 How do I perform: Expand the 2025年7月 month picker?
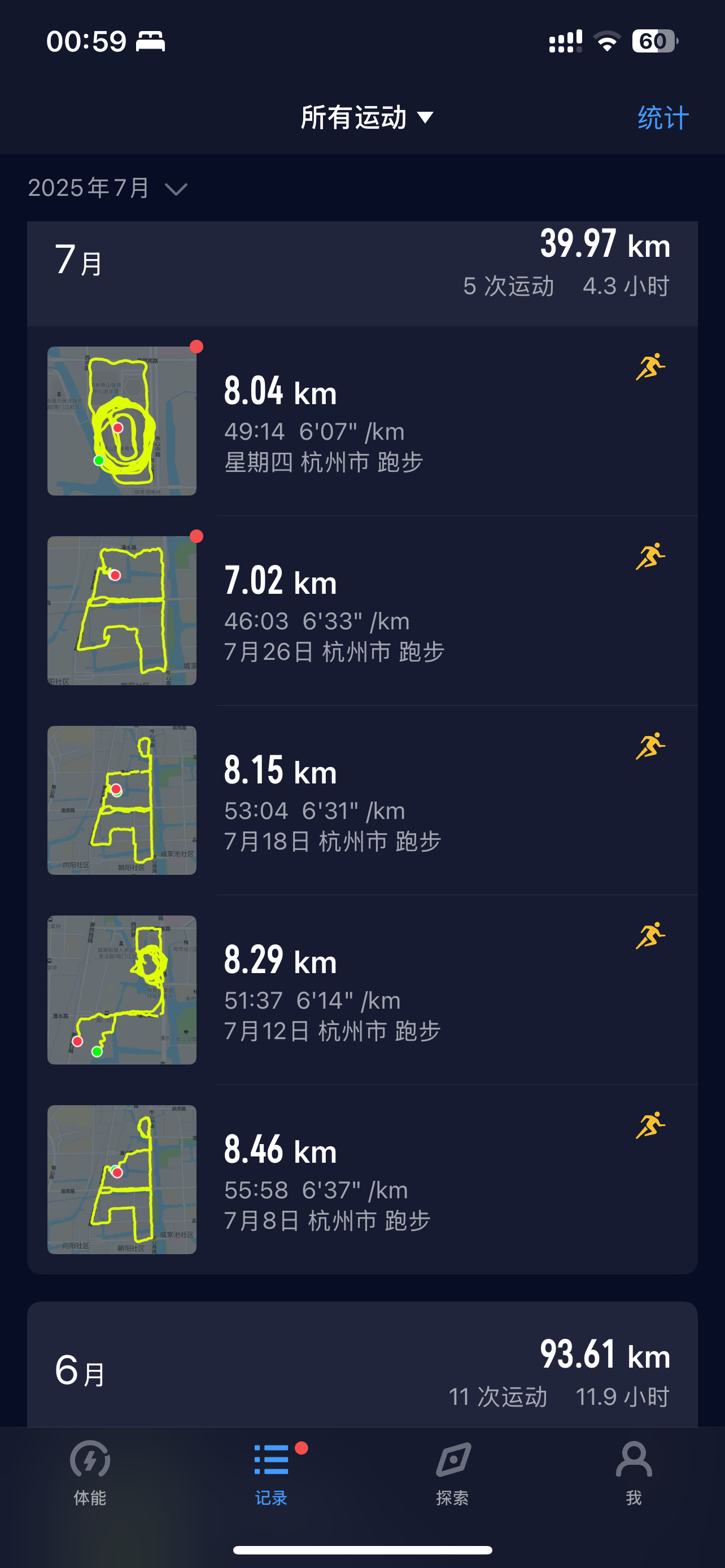[108, 188]
